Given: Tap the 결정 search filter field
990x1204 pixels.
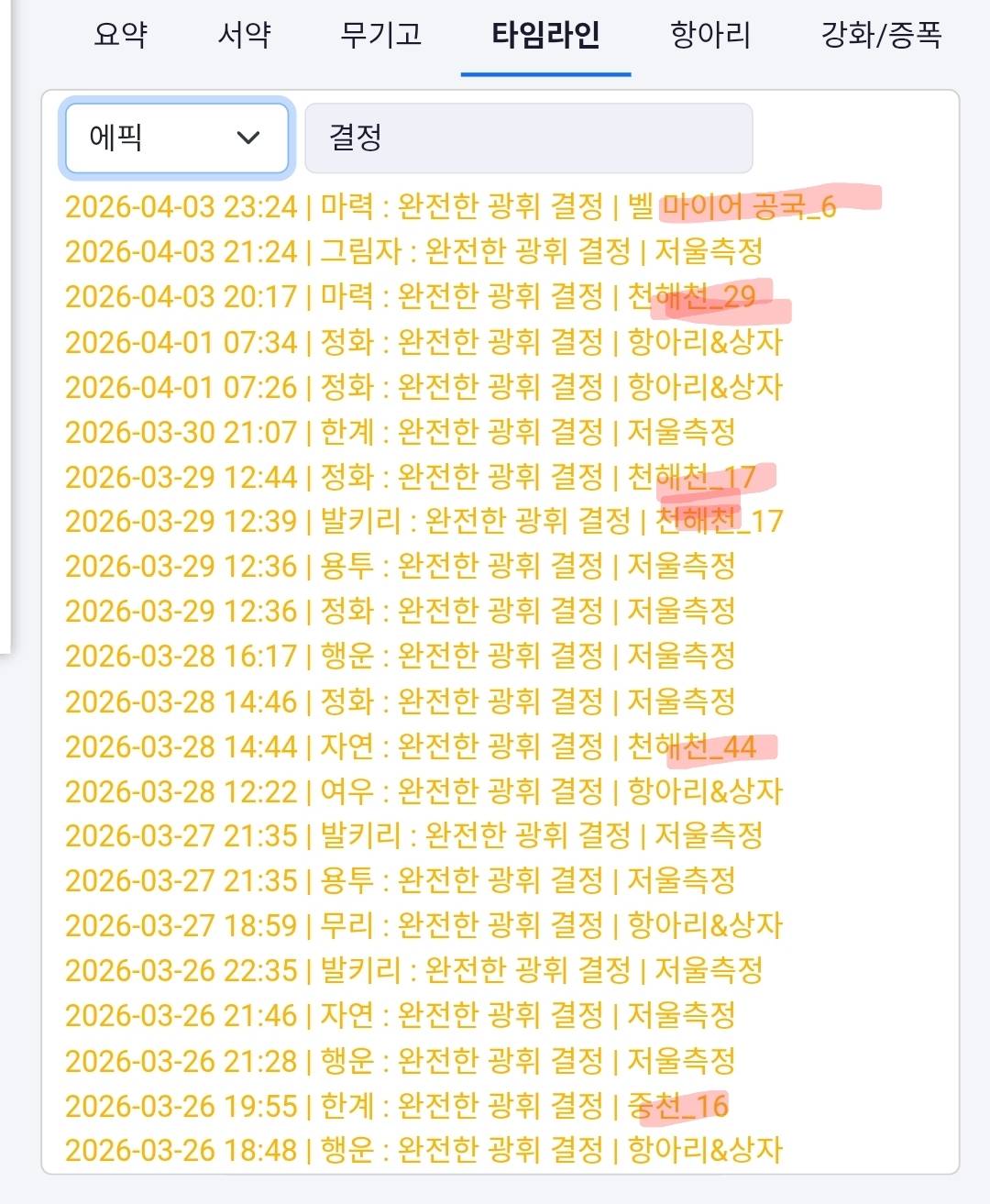Looking at the screenshot, I should tap(528, 138).
